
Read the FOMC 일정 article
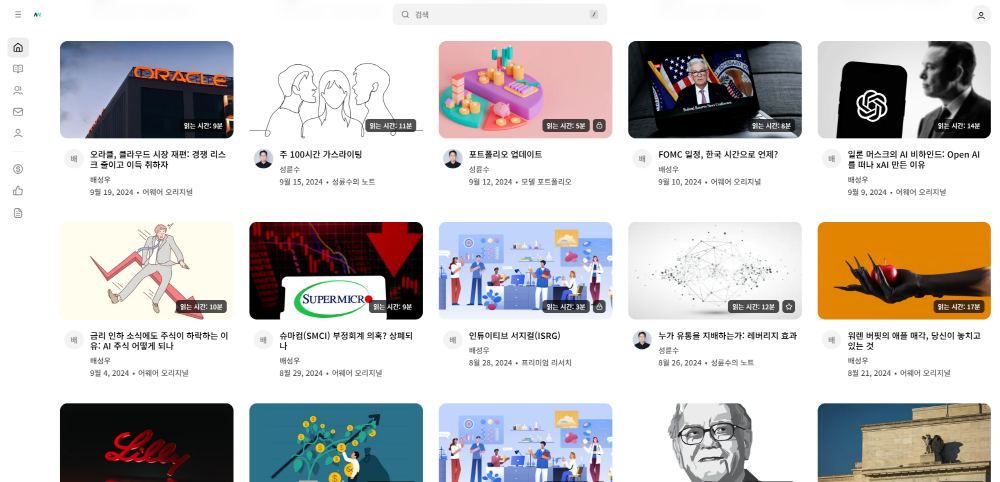717,154
